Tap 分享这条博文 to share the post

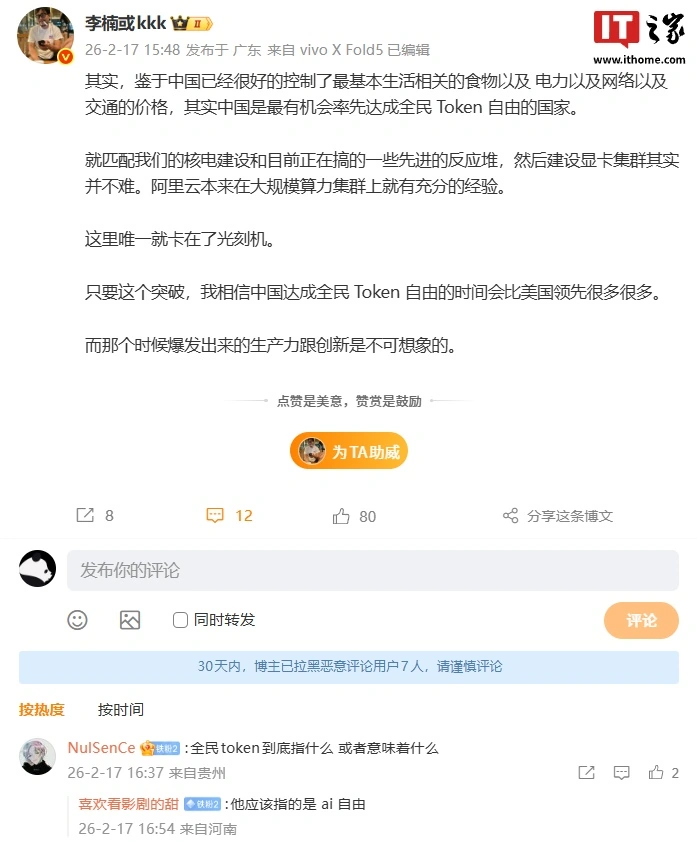[x=557, y=516]
